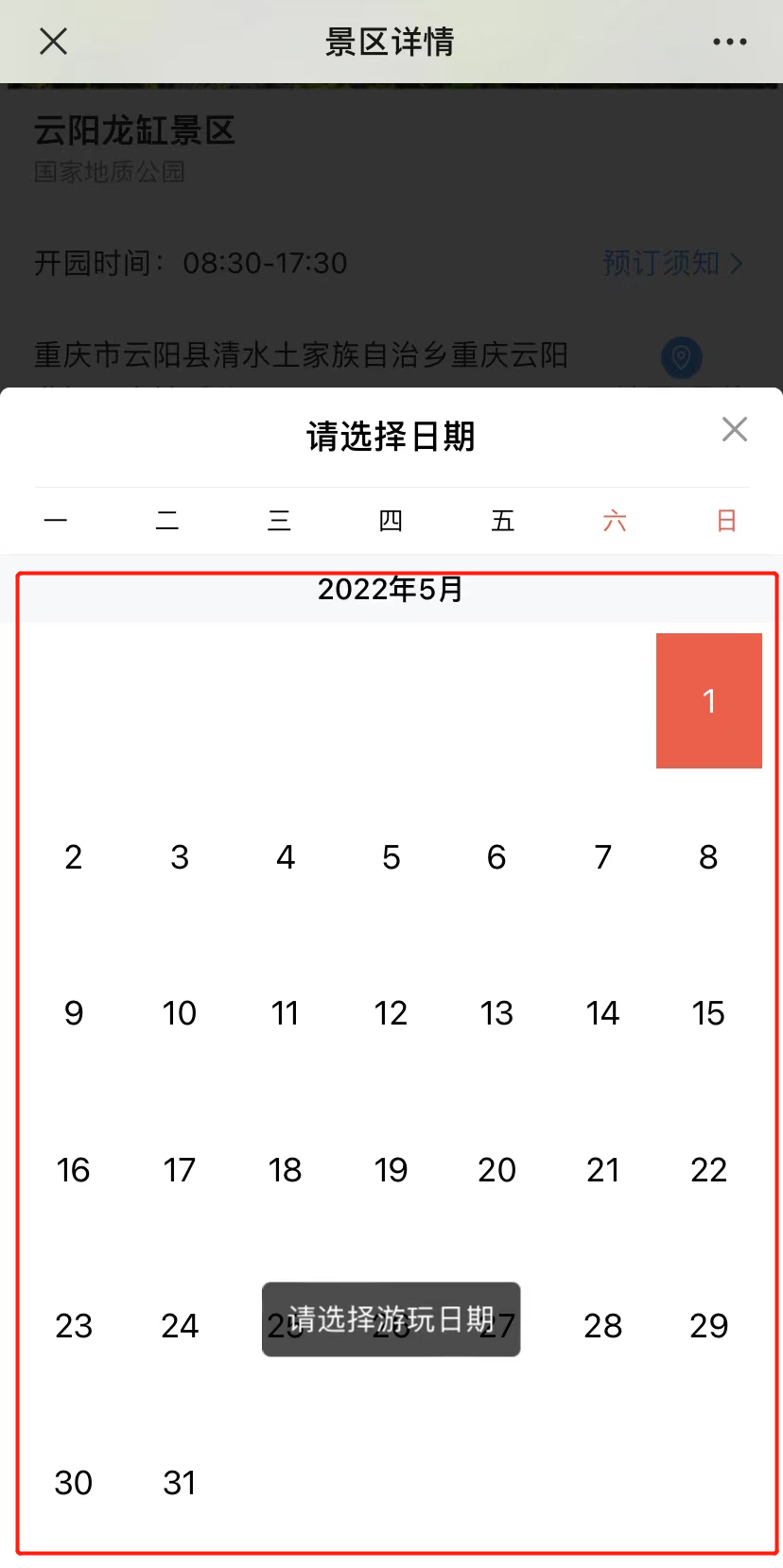
Task: Tap May 13 on the calendar
Action: (x=497, y=1013)
